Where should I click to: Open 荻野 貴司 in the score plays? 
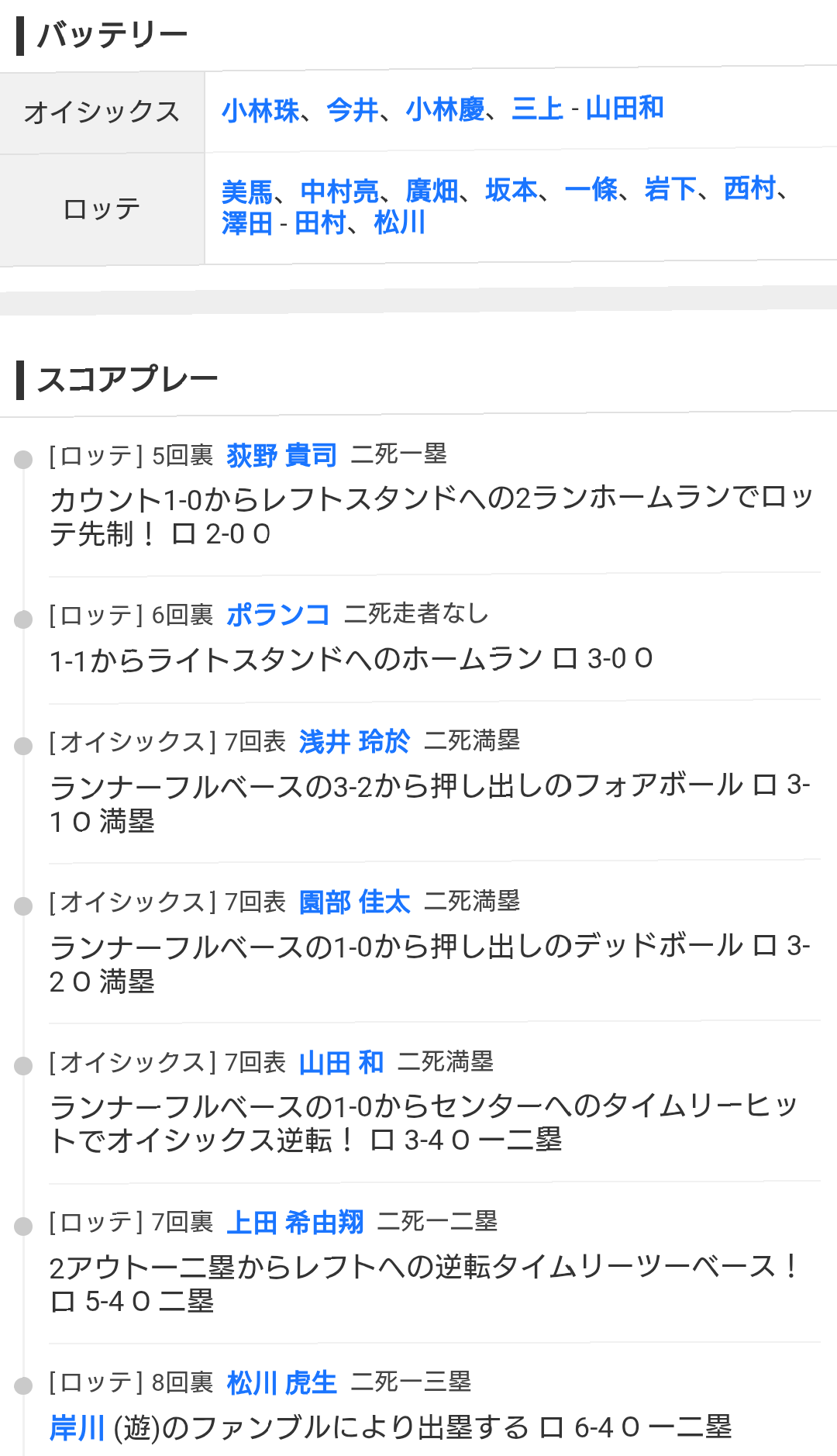[282, 455]
